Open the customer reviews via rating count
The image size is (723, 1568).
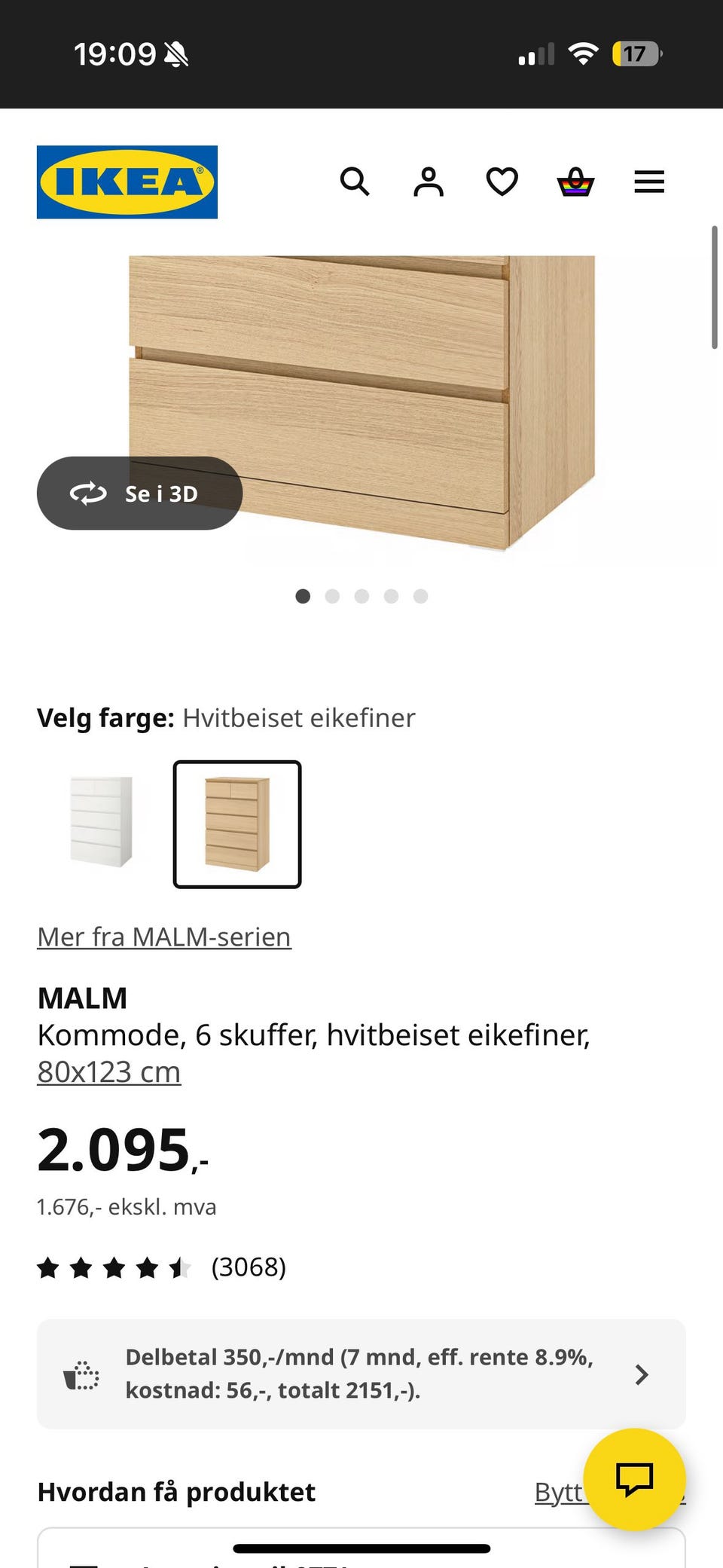250,1267
